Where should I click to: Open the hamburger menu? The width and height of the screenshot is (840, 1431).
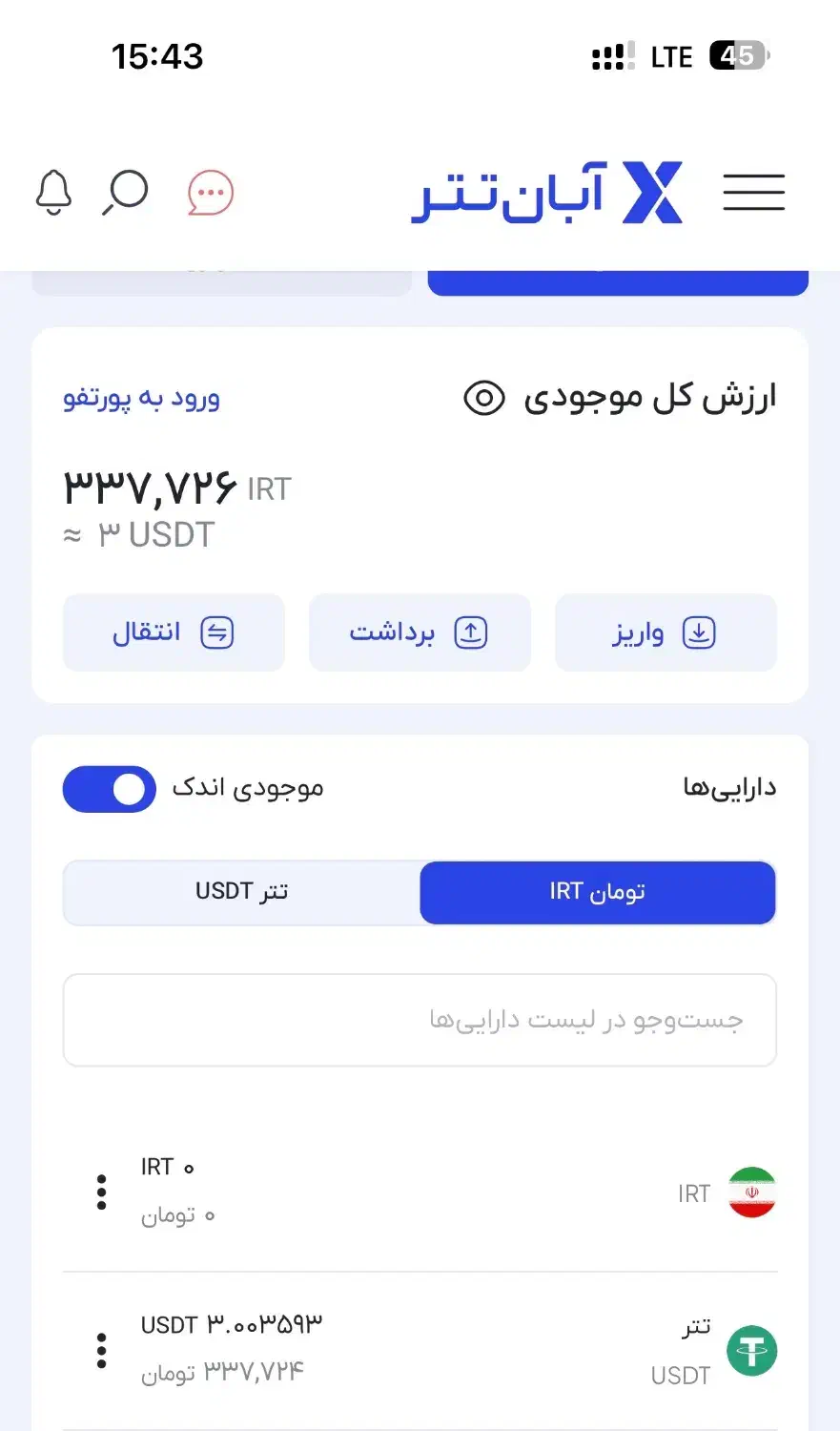point(753,192)
